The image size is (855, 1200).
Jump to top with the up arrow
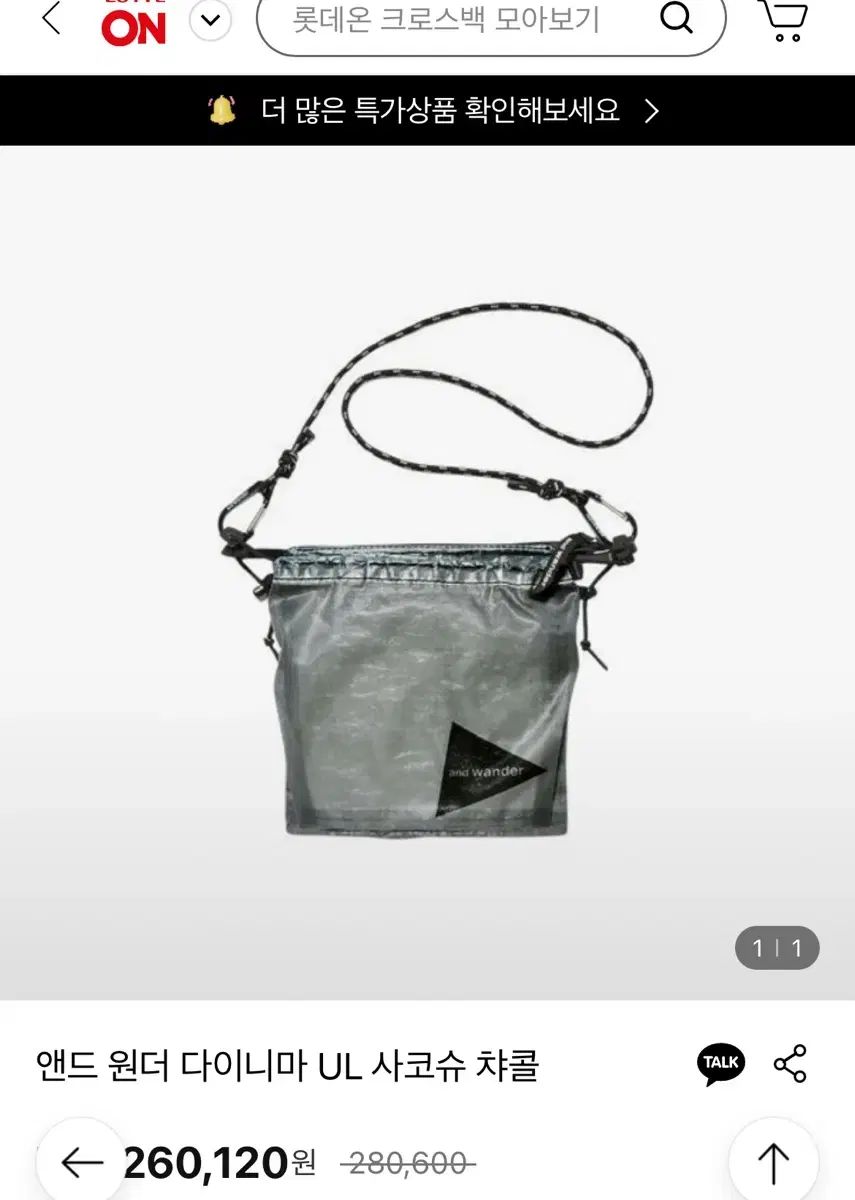pyautogui.click(x=774, y=1162)
